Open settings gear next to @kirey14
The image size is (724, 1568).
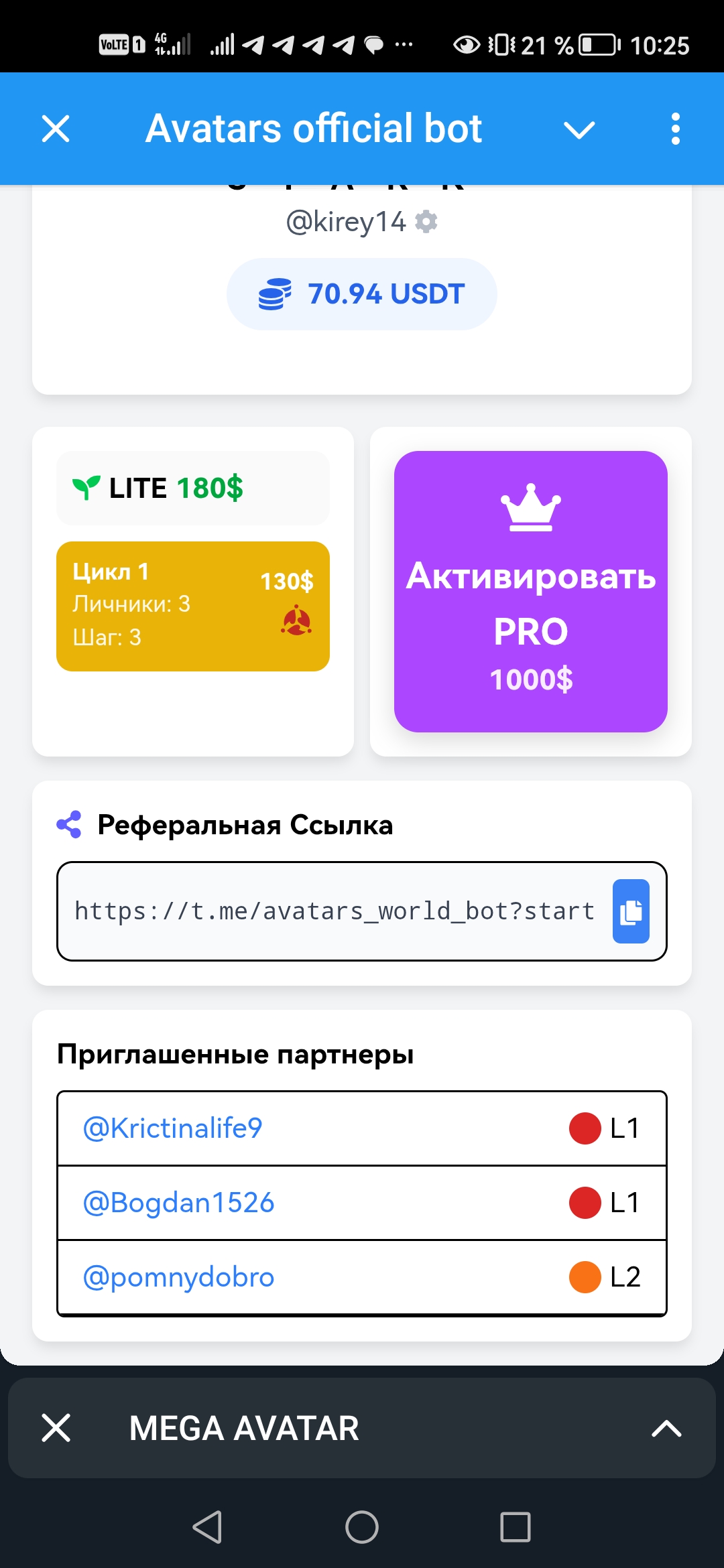coord(426,221)
